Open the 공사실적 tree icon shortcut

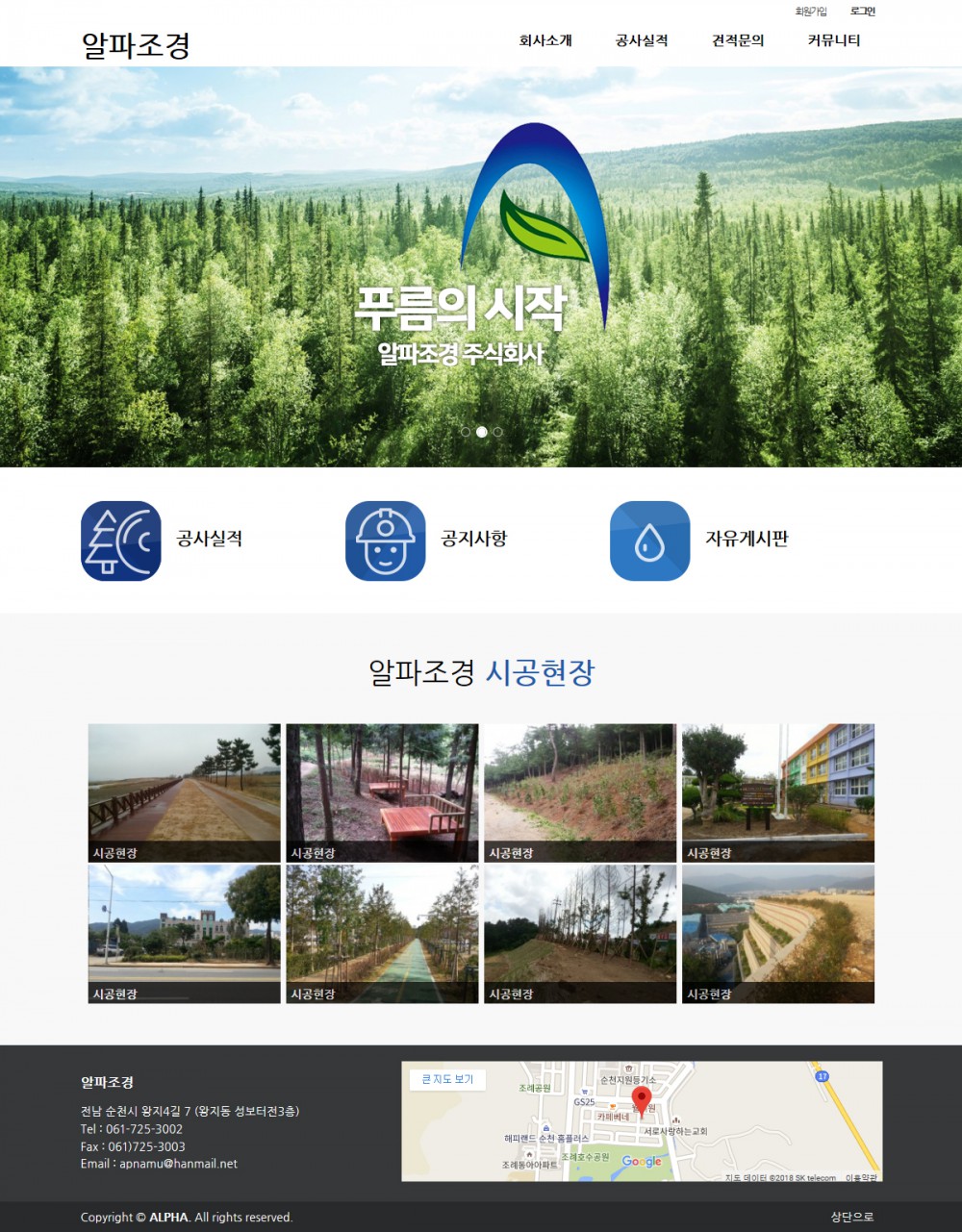121,541
